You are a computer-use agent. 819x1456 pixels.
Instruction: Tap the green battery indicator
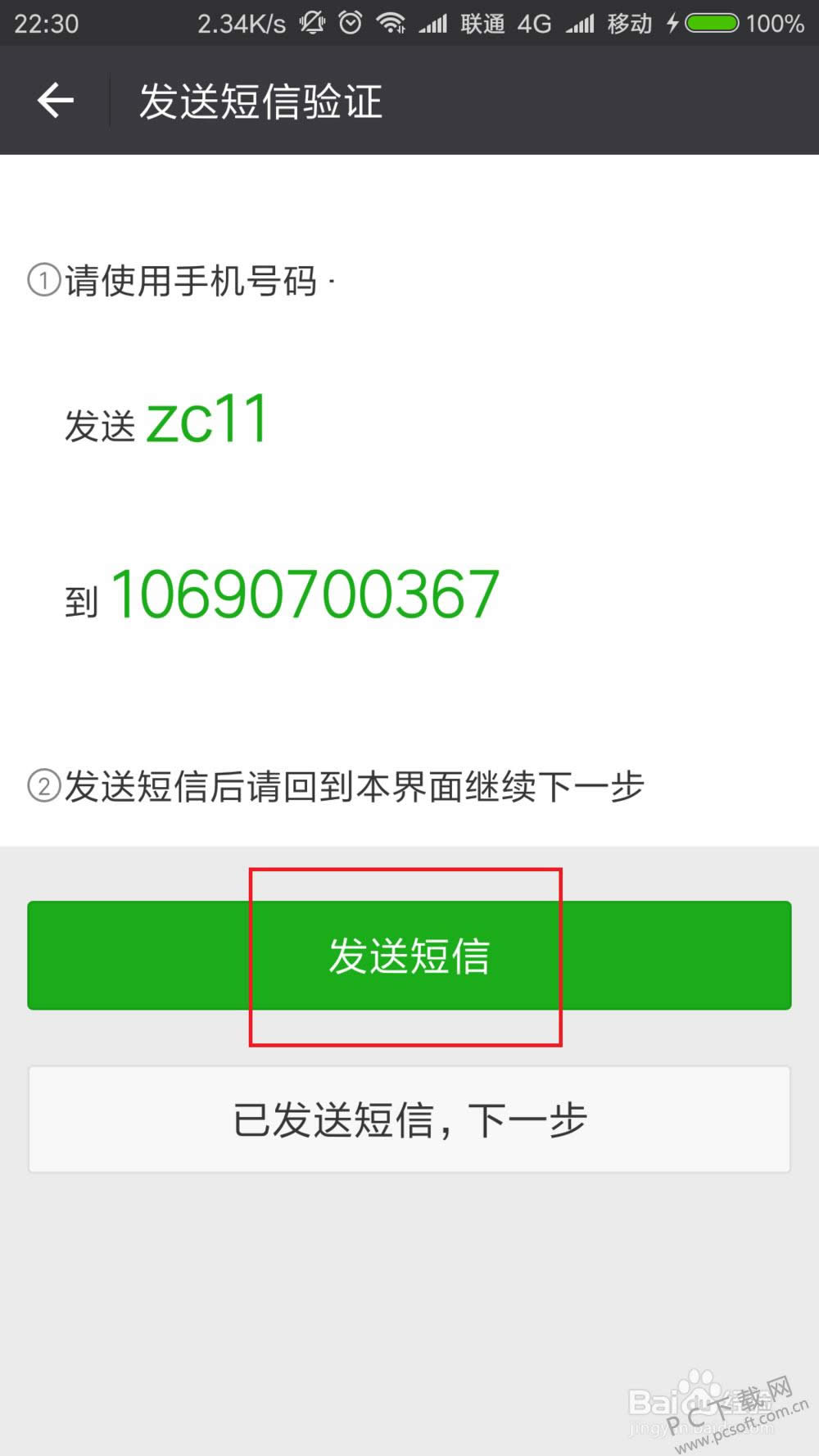[x=713, y=22]
